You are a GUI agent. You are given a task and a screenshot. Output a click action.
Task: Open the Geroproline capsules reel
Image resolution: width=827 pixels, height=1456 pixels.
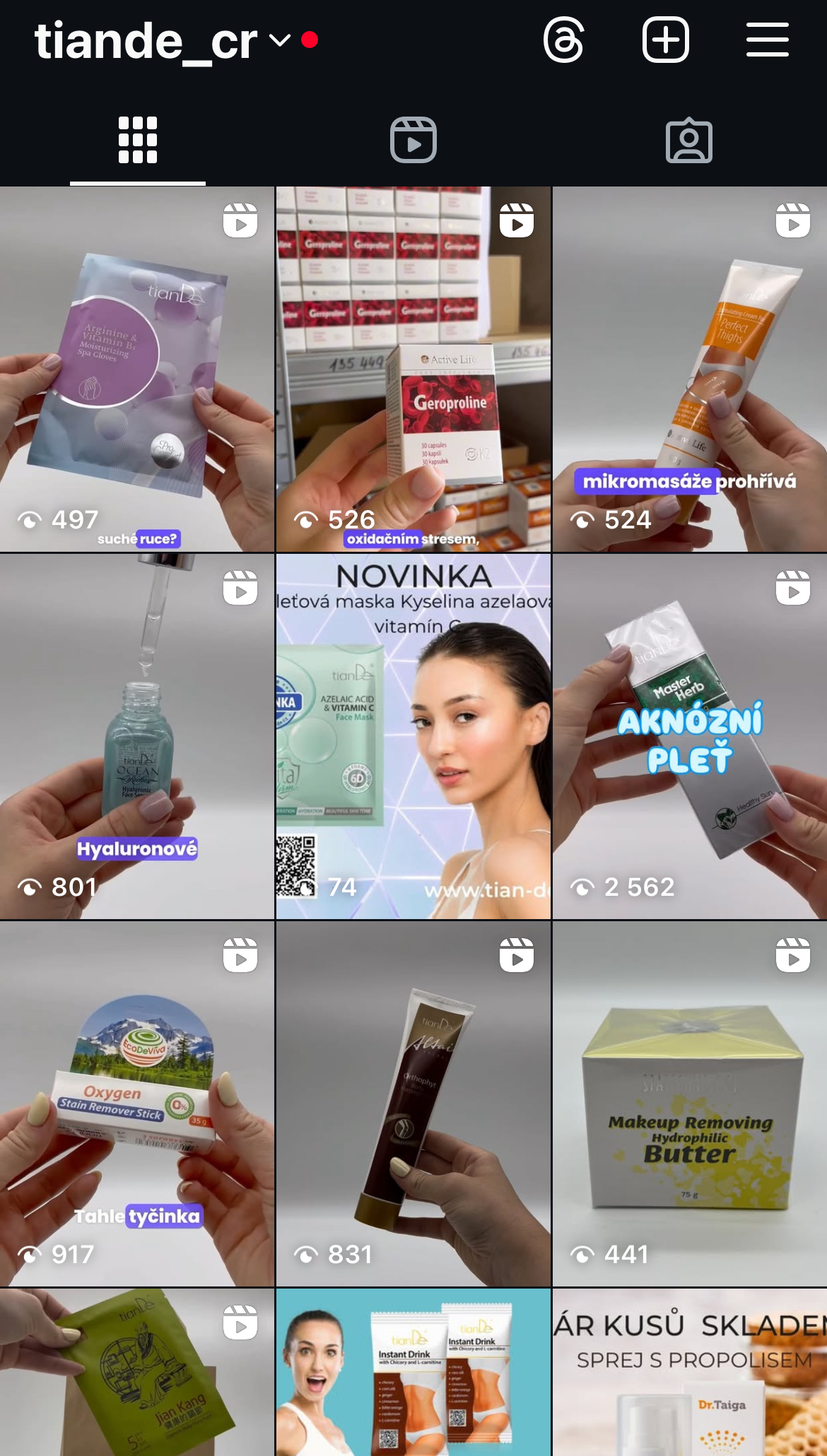click(x=413, y=369)
